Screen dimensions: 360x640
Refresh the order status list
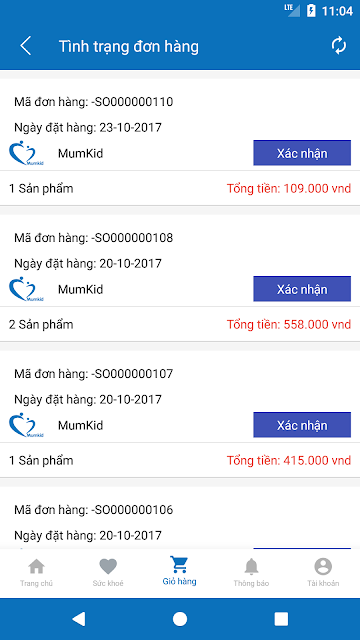(x=339, y=46)
